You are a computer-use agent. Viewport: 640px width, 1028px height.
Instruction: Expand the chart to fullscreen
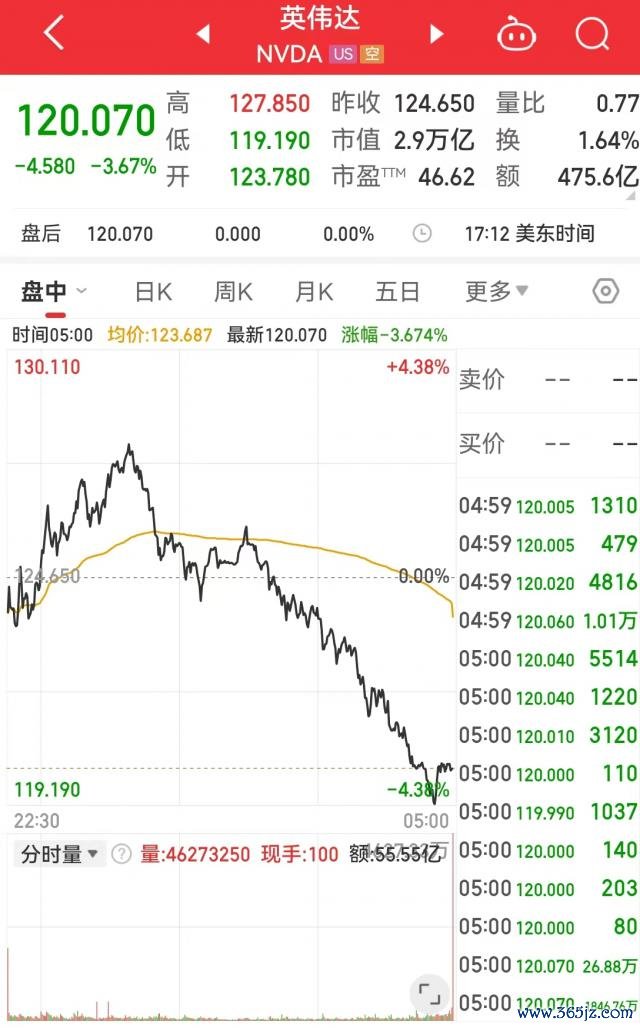429,994
